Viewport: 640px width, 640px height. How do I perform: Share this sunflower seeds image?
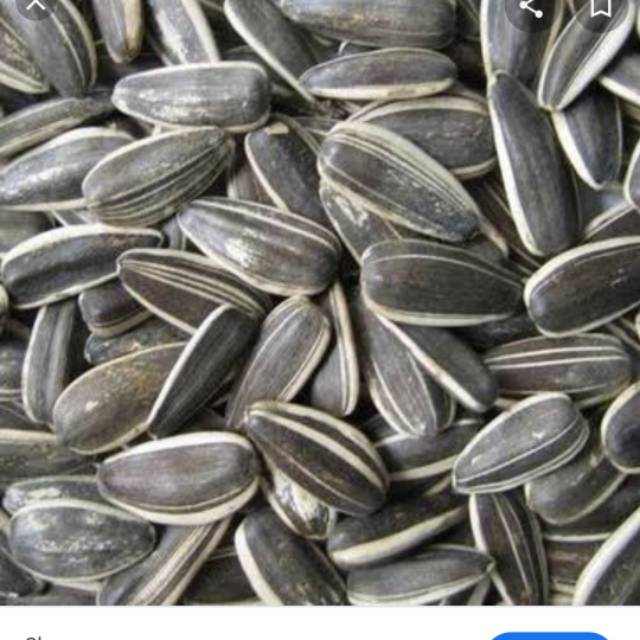click(531, 6)
